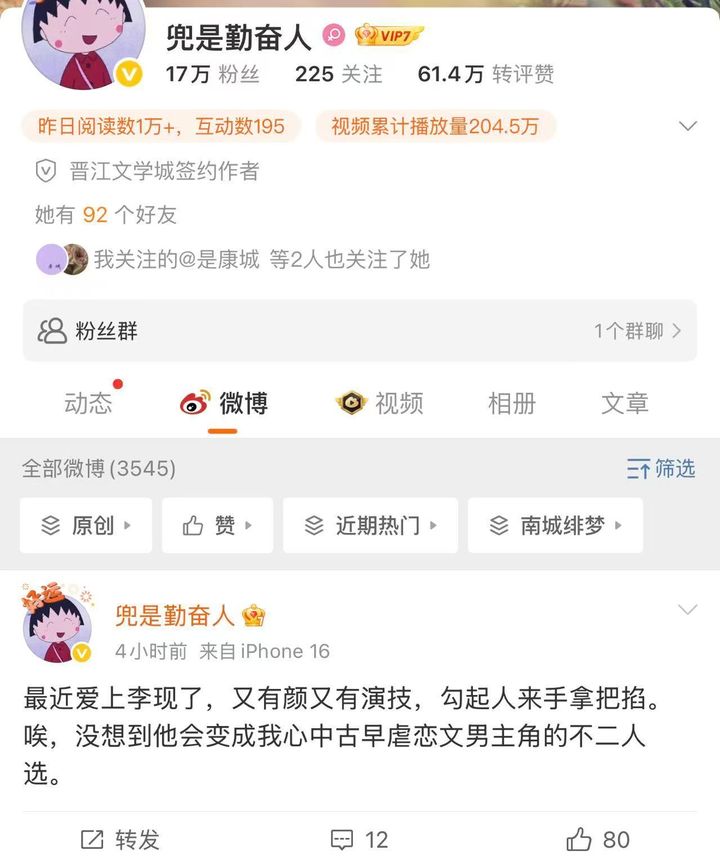View 17万 粉丝 followers list

pyautogui.click(x=213, y=74)
